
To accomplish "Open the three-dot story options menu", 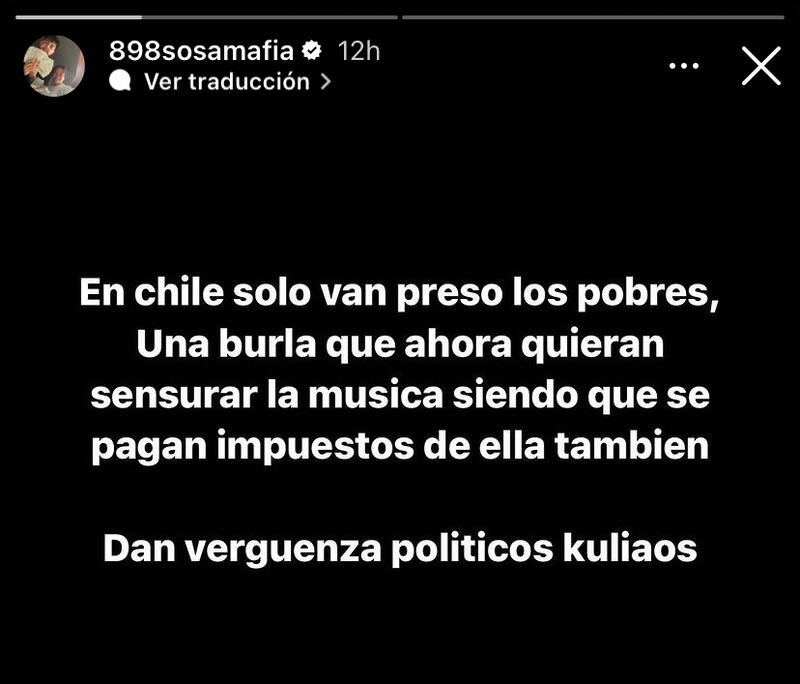I will [x=683, y=67].
